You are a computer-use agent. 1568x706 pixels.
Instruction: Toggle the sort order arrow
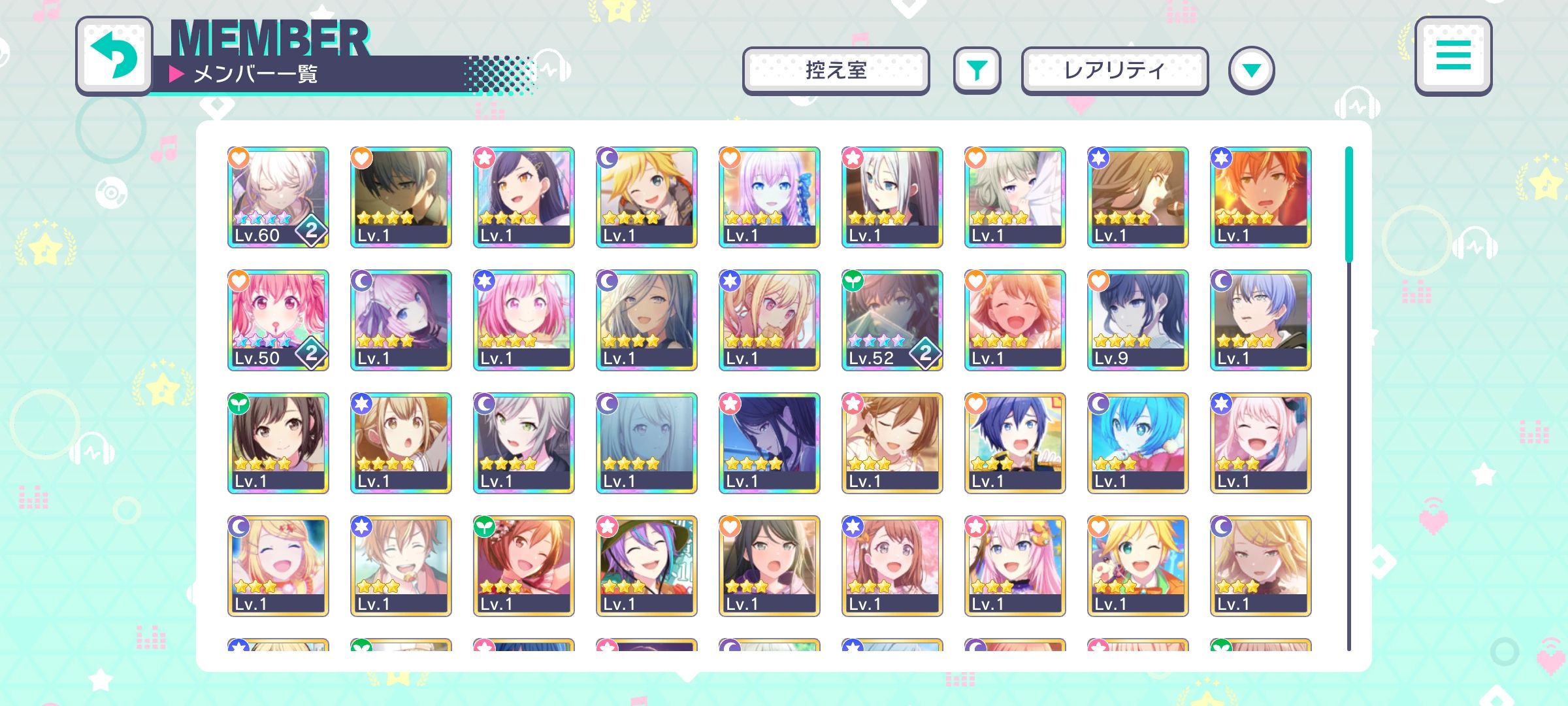[x=1251, y=71]
